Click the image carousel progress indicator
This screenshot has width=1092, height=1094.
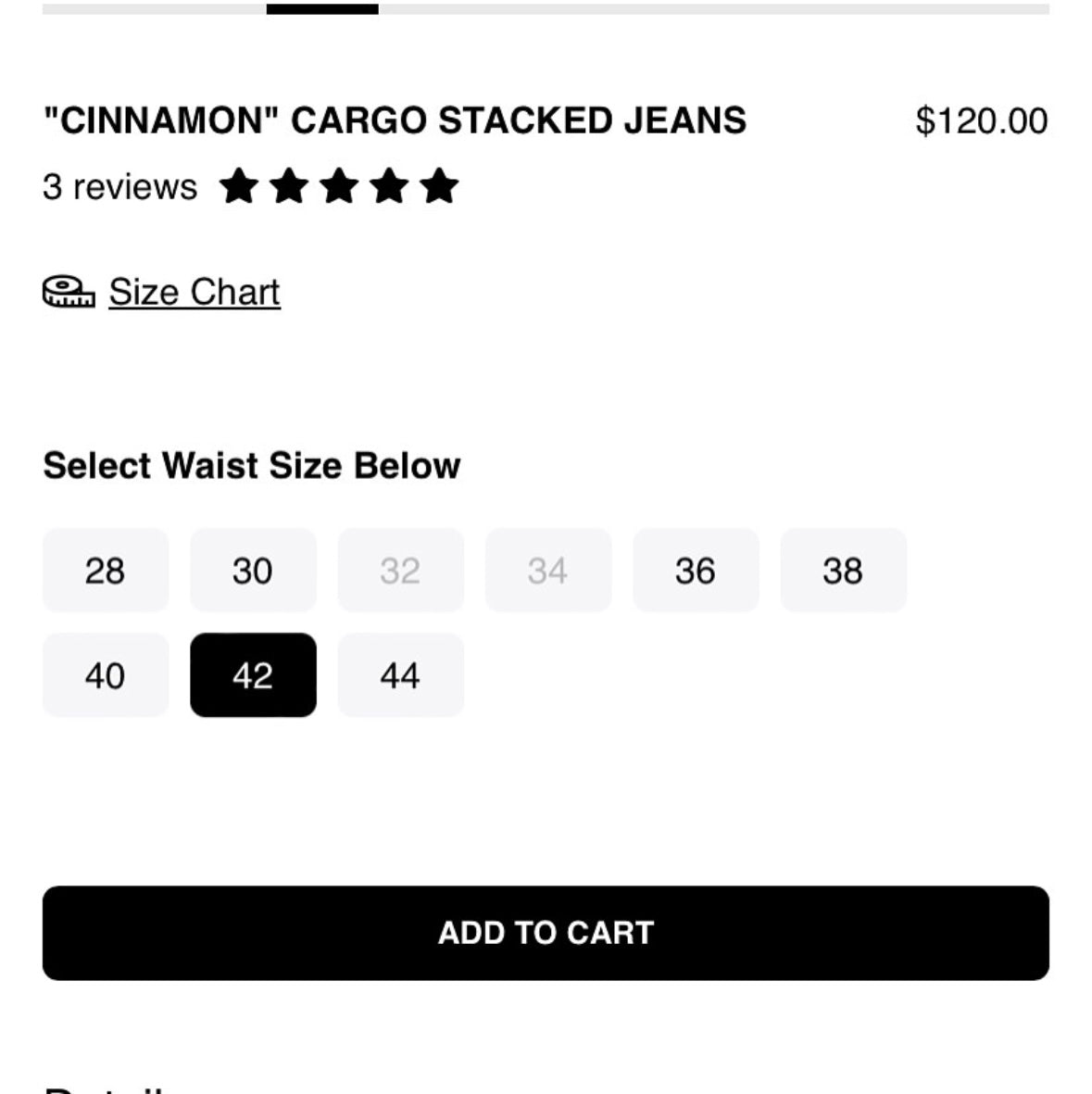[323, 7]
